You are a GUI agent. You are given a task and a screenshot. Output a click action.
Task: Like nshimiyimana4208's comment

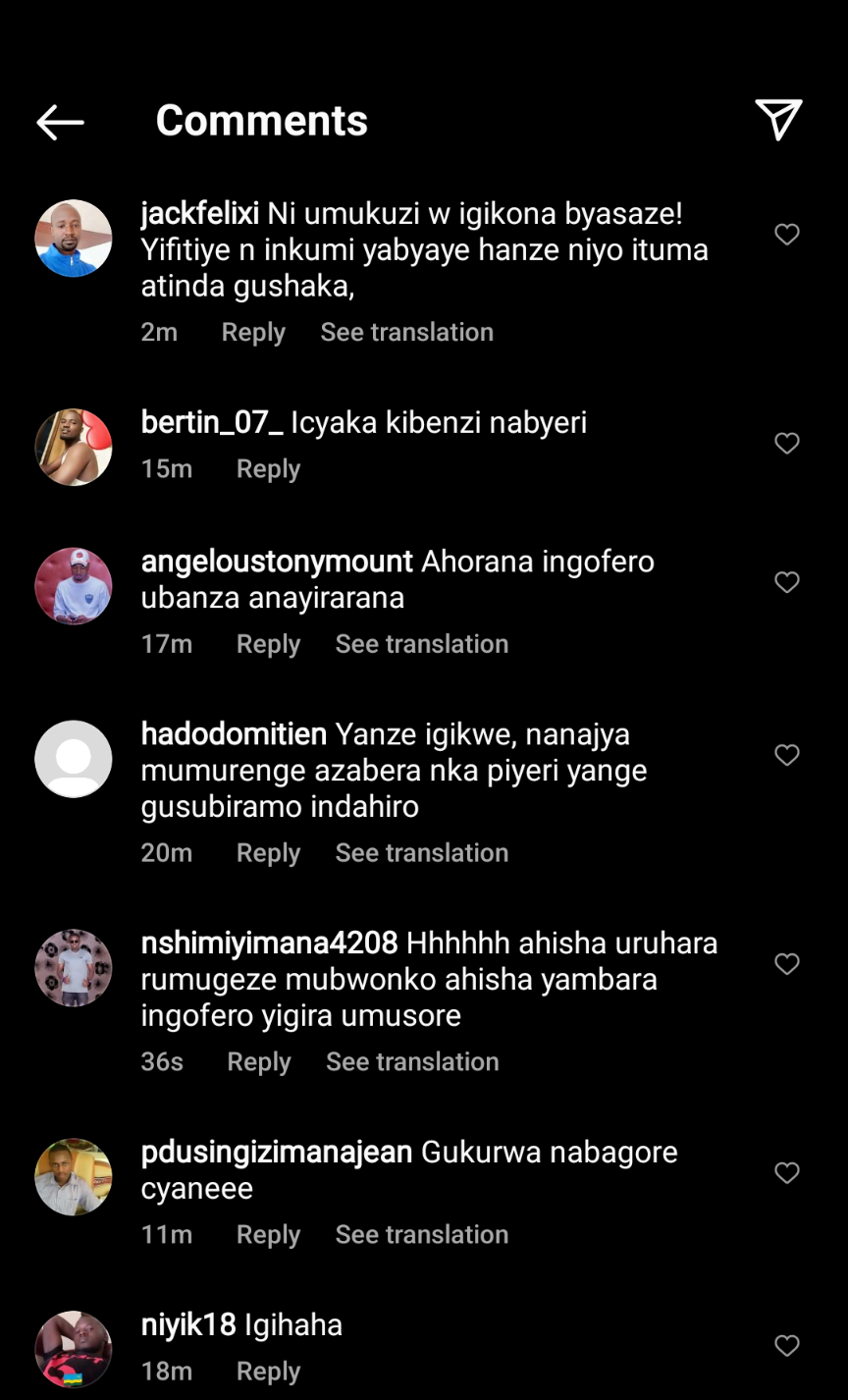[787, 965]
